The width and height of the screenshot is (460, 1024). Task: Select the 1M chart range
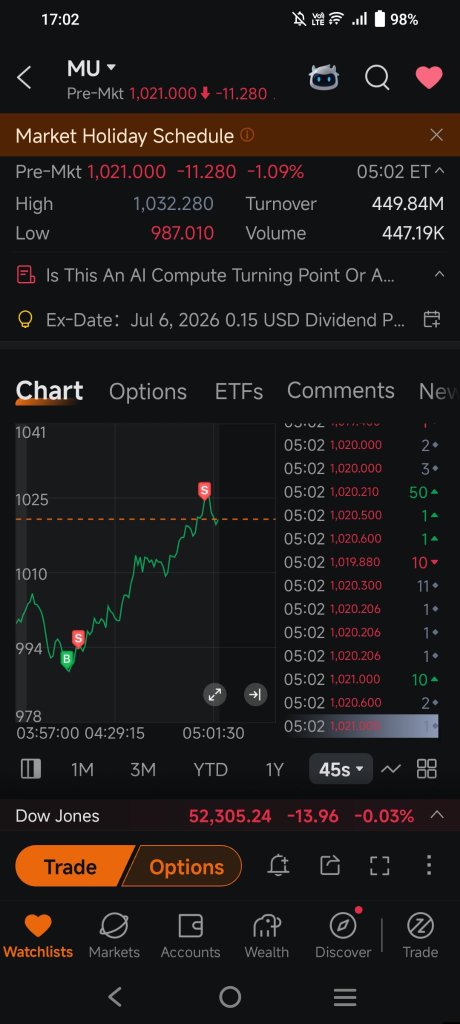click(x=82, y=769)
